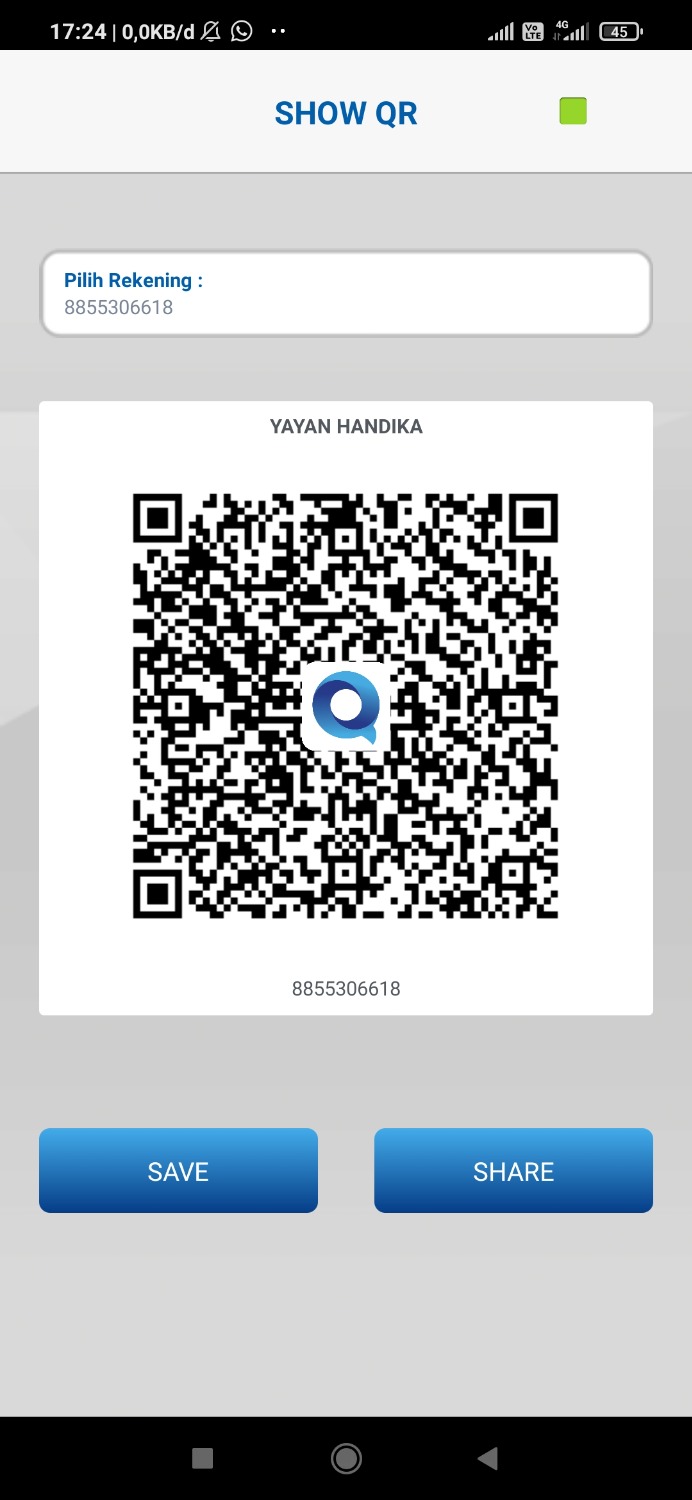
Task: Share the QR code
Action: click(513, 1171)
